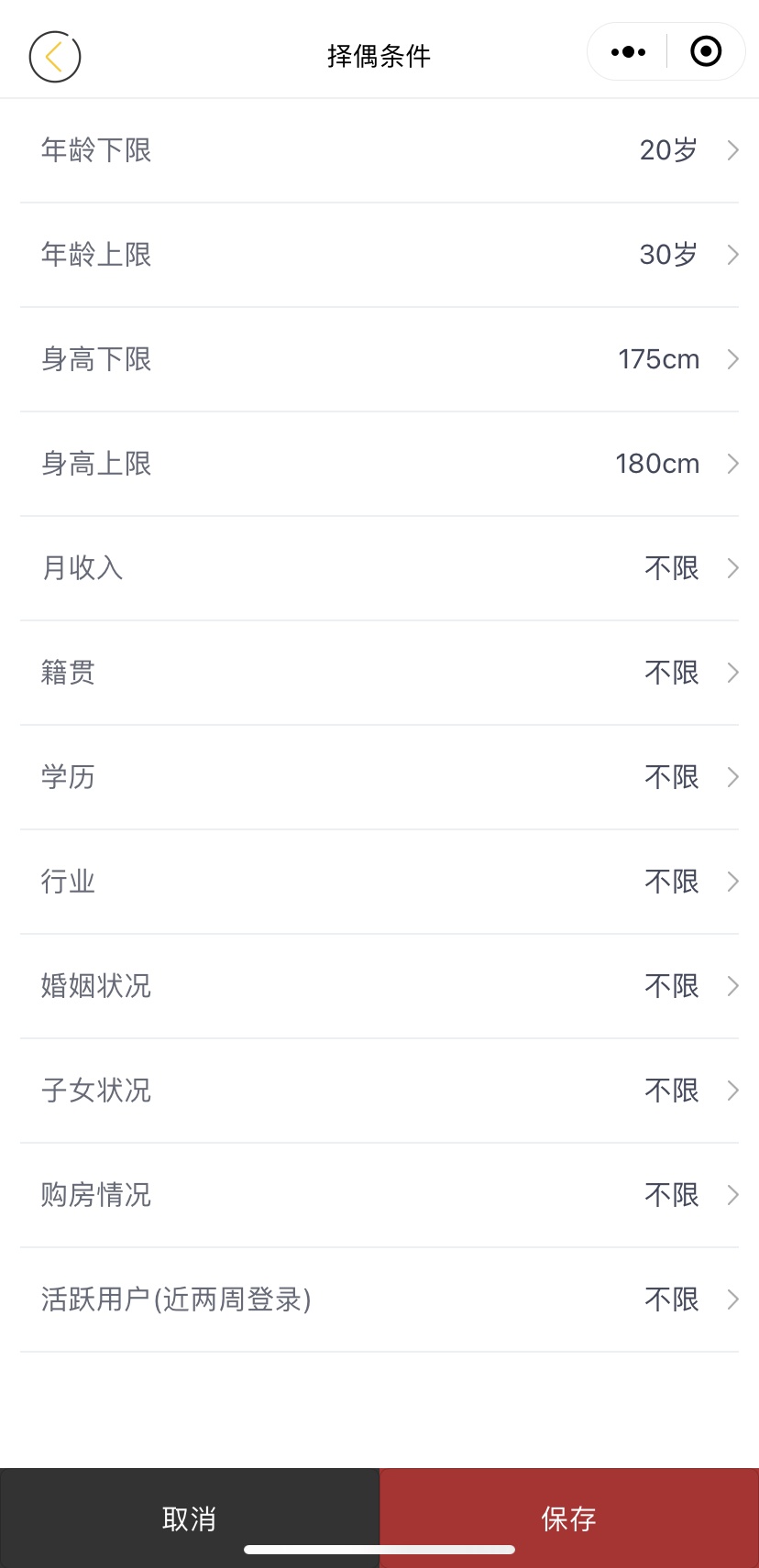
Task: Open the 年龄上限 row
Action: (x=379, y=255)
